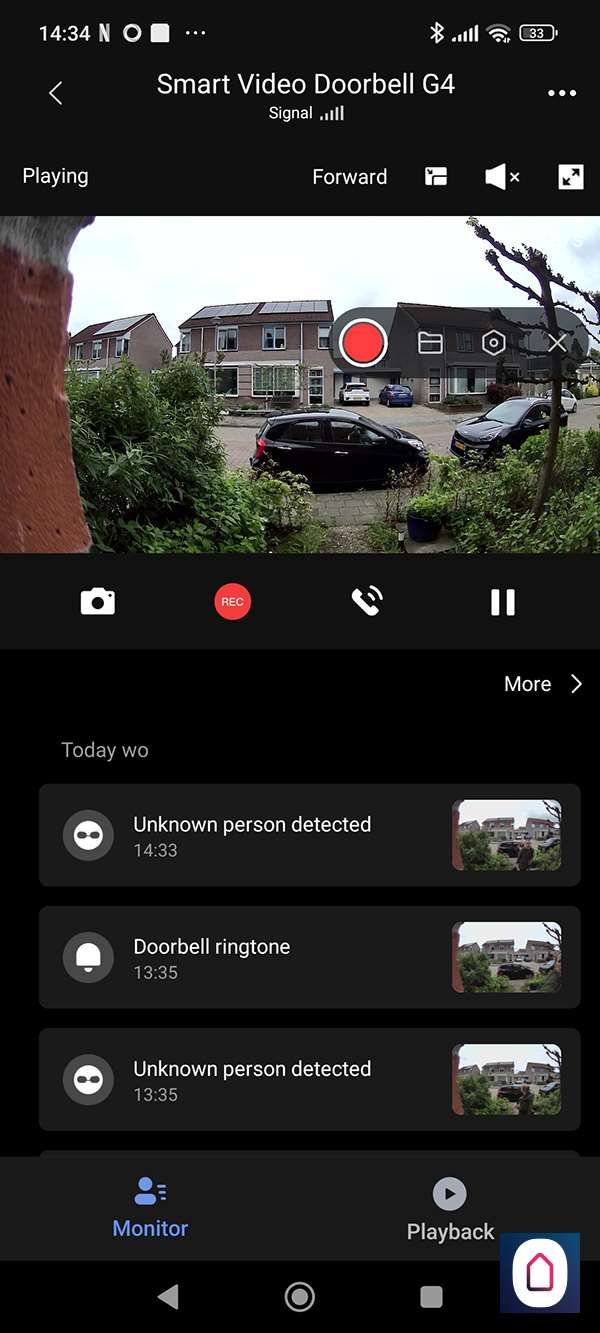Pause the live video stream
Viewport: 600px width, 1333px height.
pyautogui.click(x=502, y=601)
